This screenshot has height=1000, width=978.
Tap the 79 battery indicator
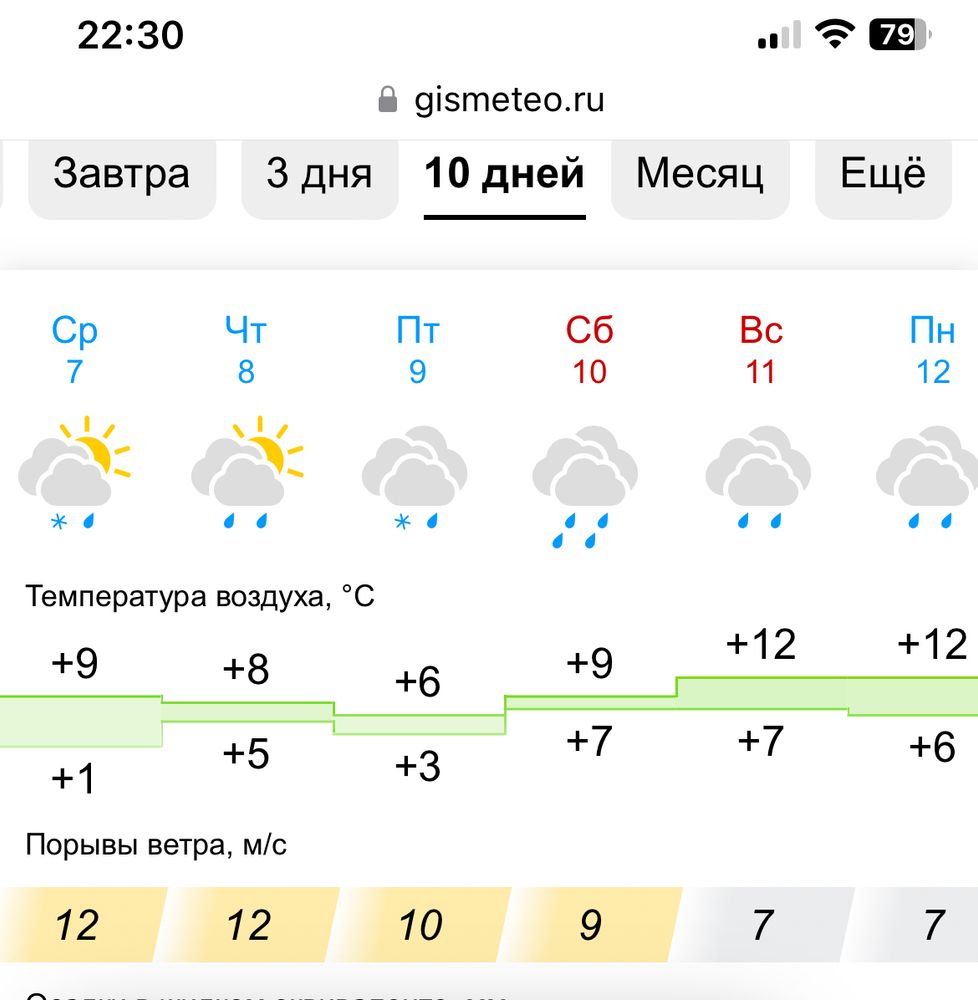coord(898,34)
